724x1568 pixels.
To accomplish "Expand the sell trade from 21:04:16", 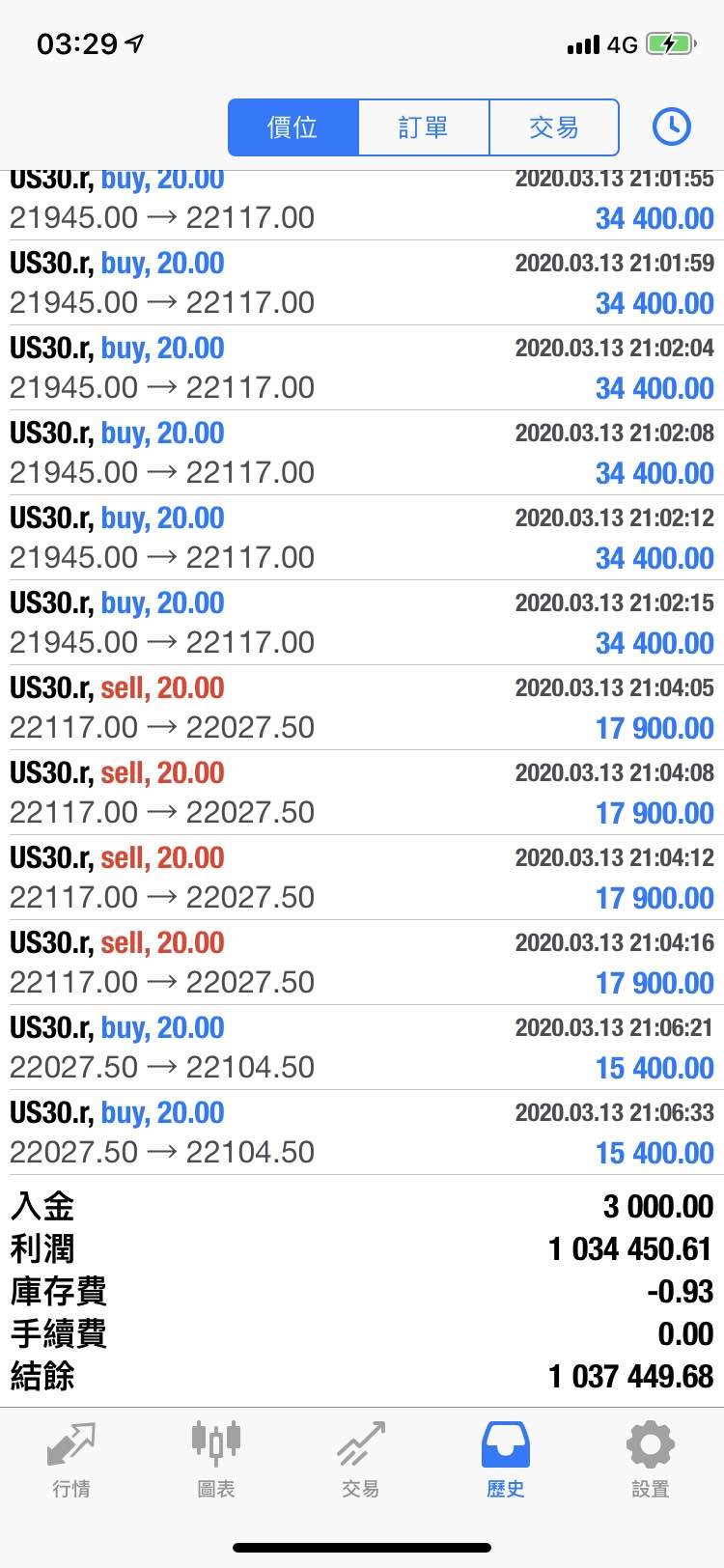I will 362,963.
